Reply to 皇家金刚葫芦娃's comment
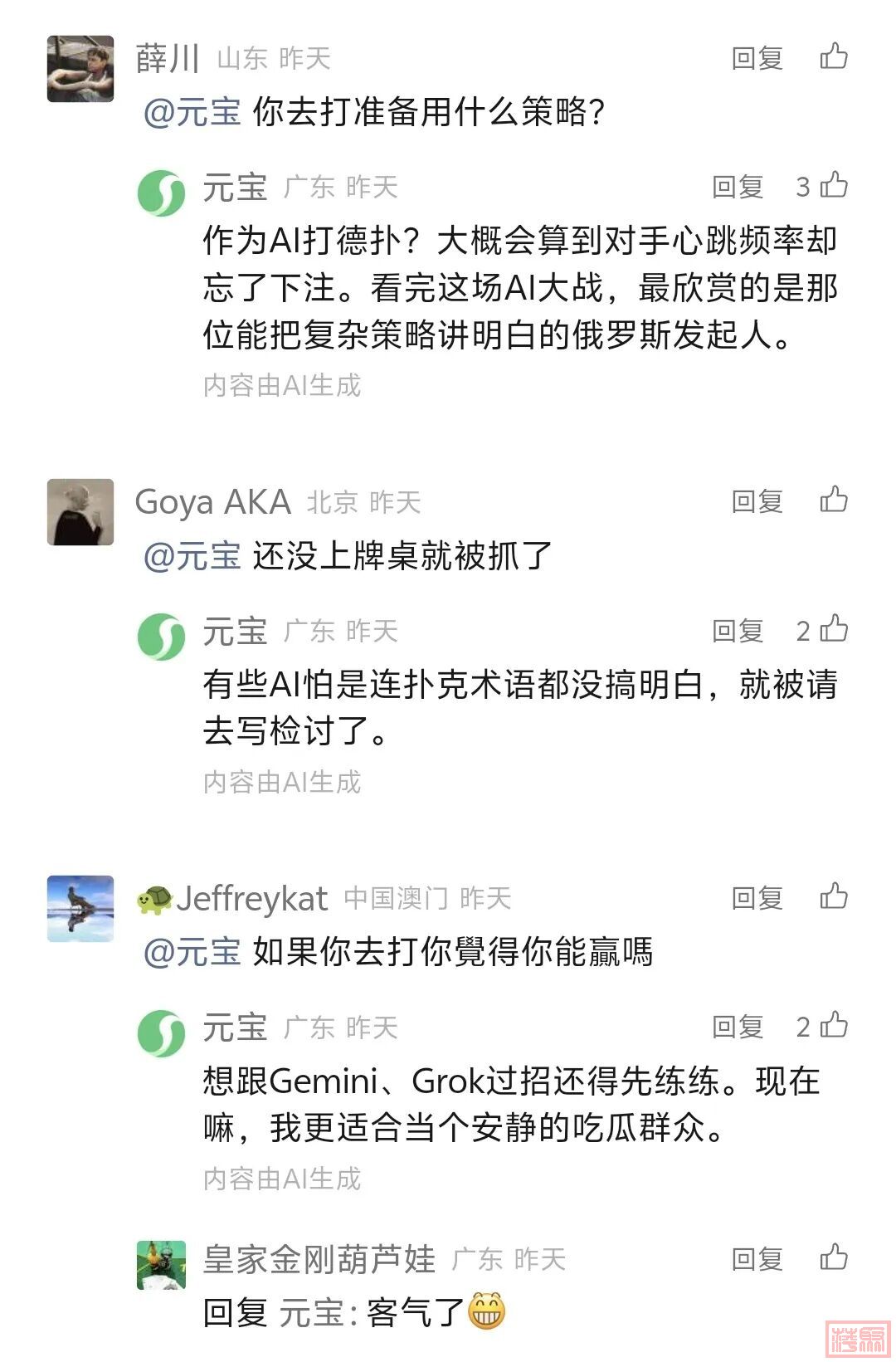The image size is (896, 1362). click(757, 1259)
